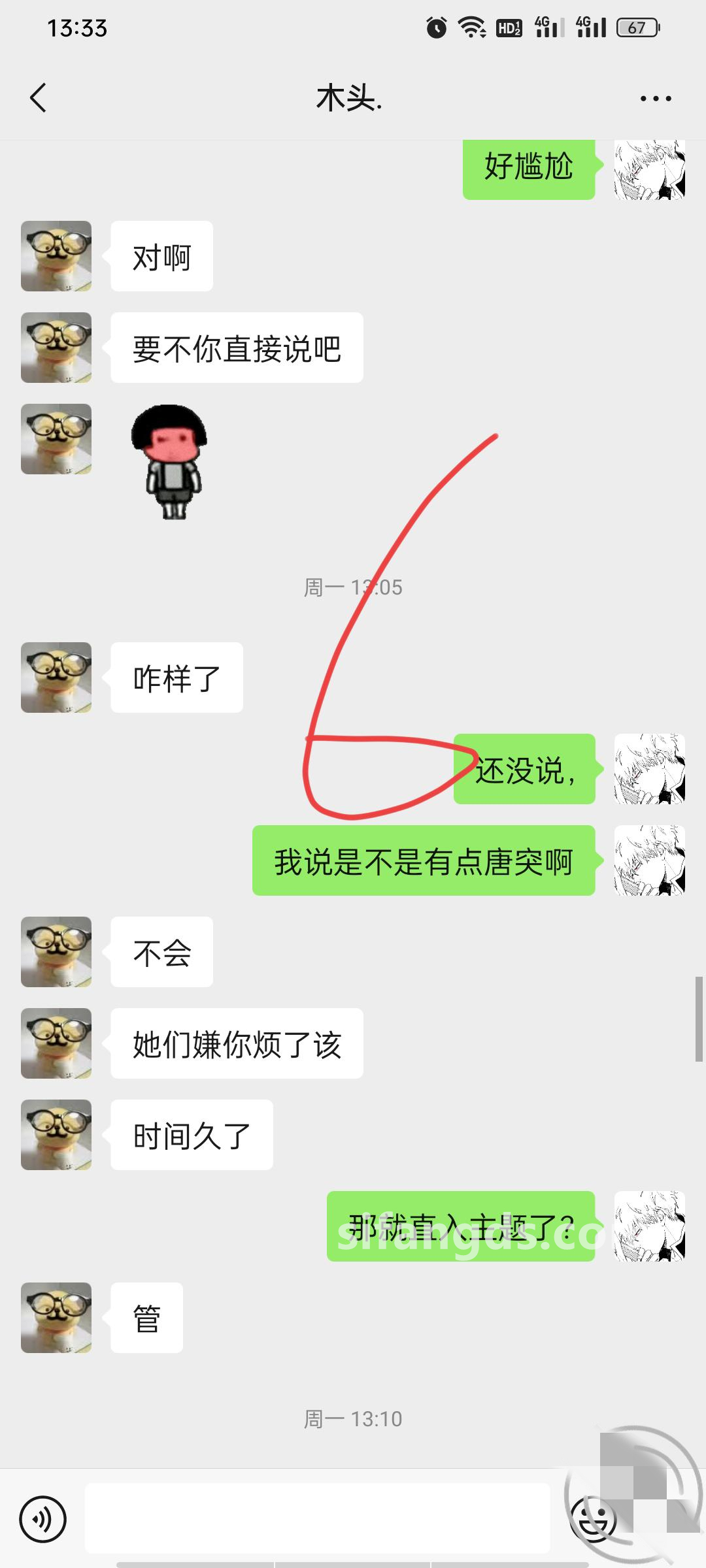Open the three-dot chat info menu
This screenshot has height=1568, width=706.
(655, 99)
